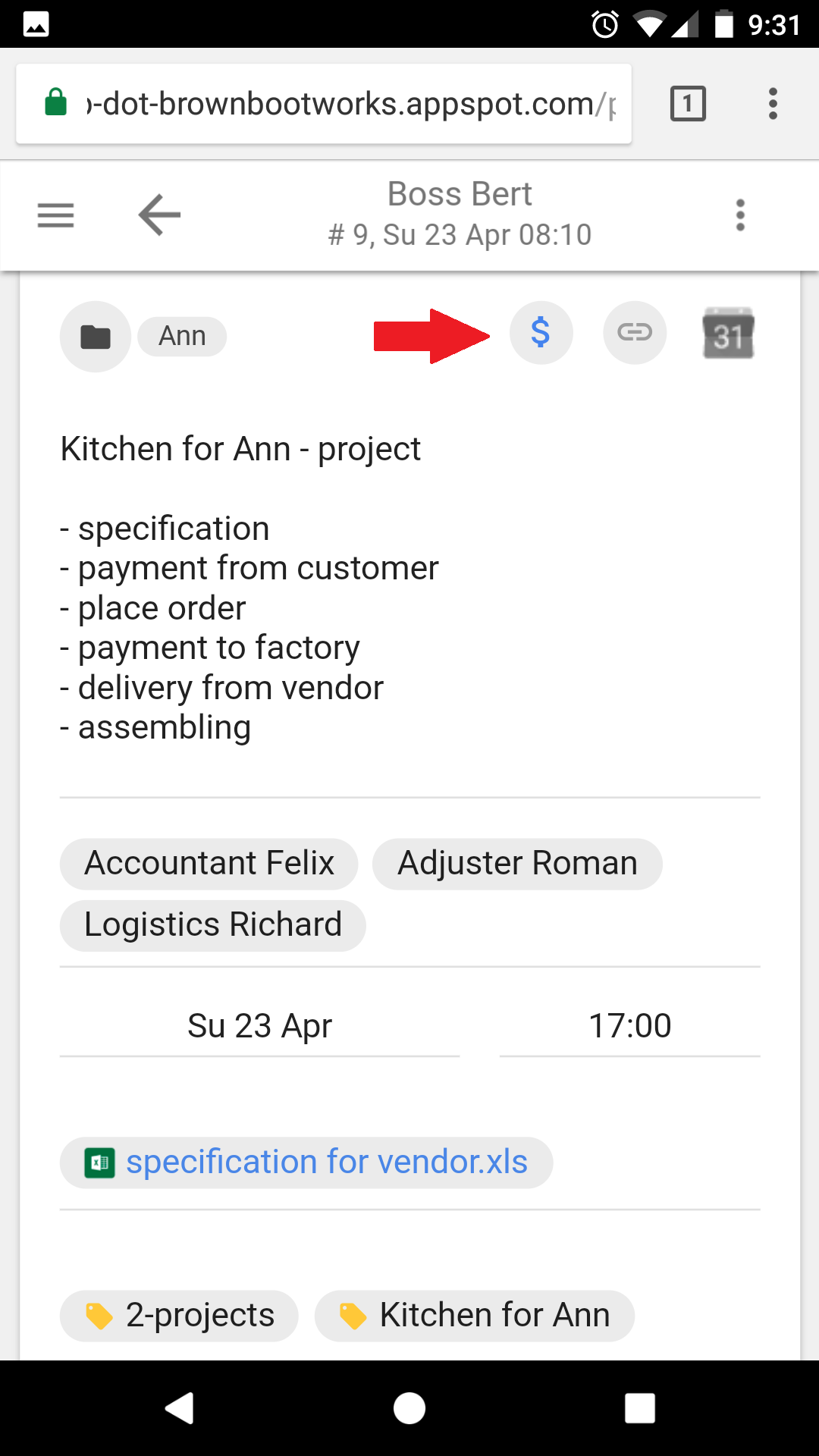Go back with the app bar arrow
Viewport: 819px width, 1456px height.
point(159,215)
